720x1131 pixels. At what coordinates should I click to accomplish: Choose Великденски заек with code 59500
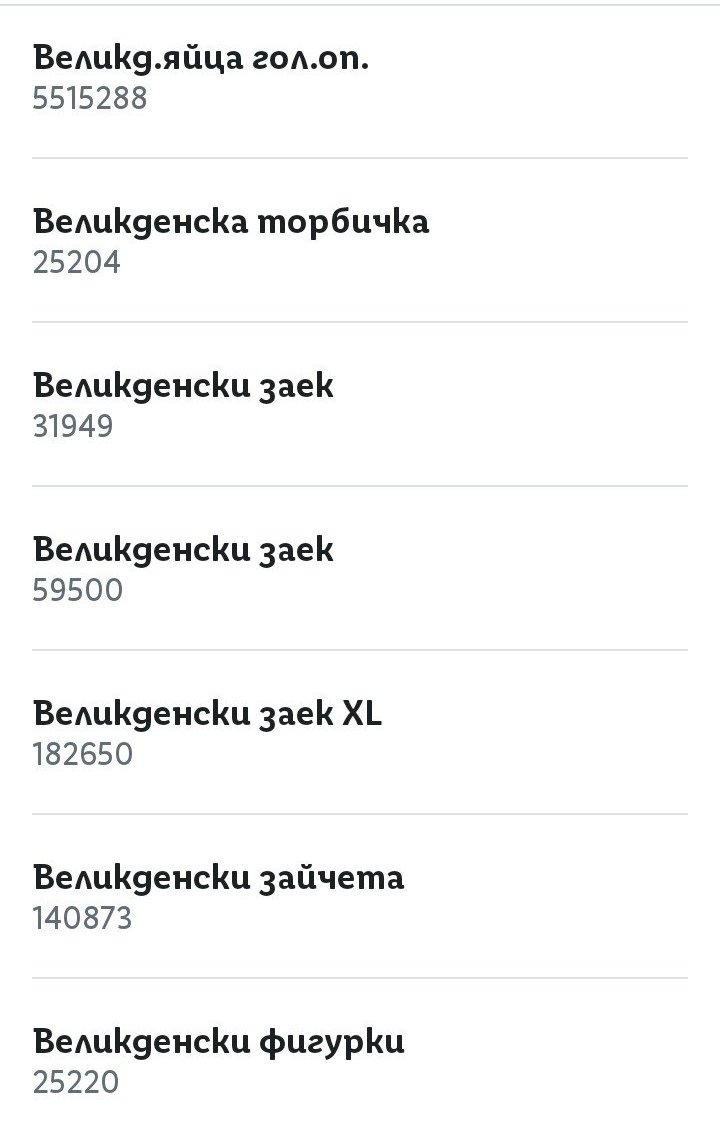pyautogui.click(x=360, y=568)
